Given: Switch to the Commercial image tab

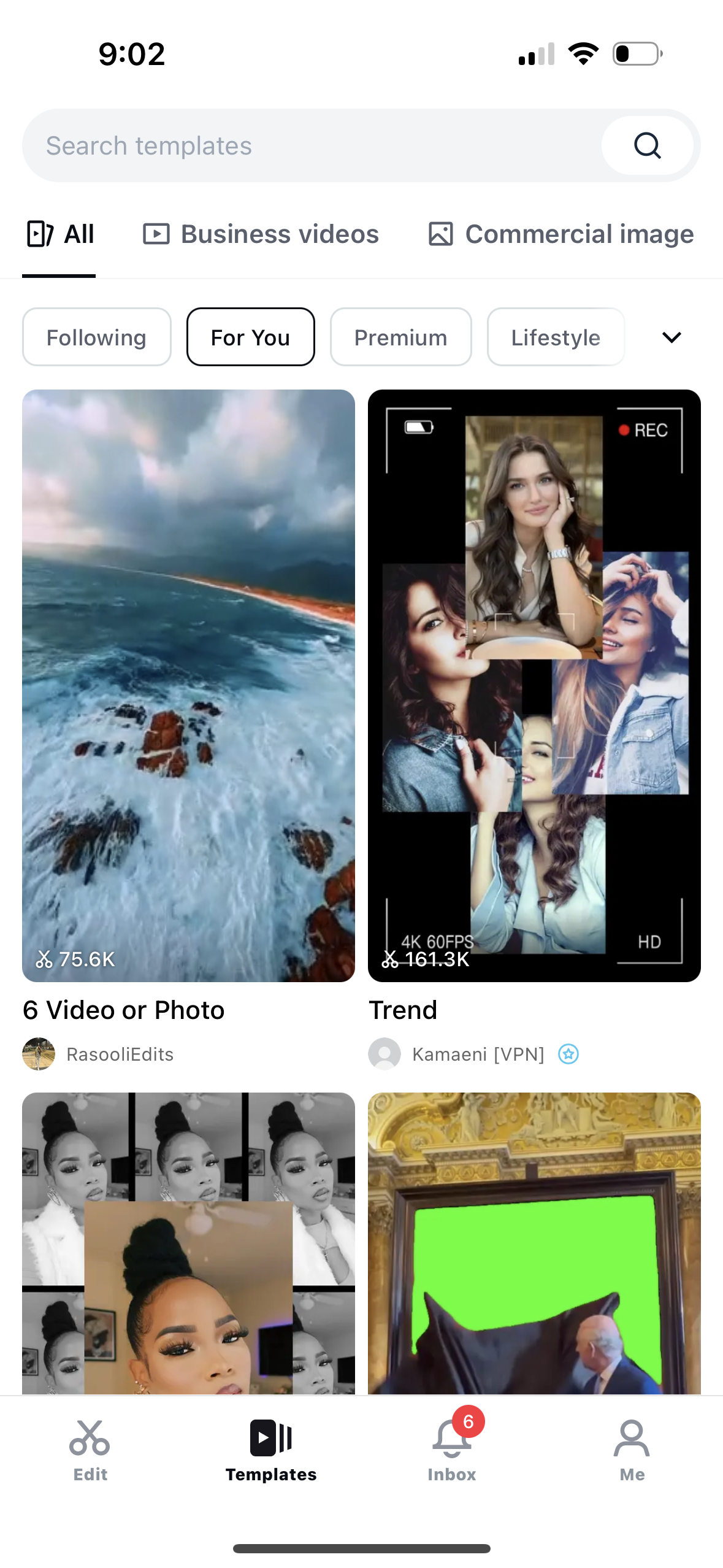Looking at the screenshot, I should (x=578, y=234).
